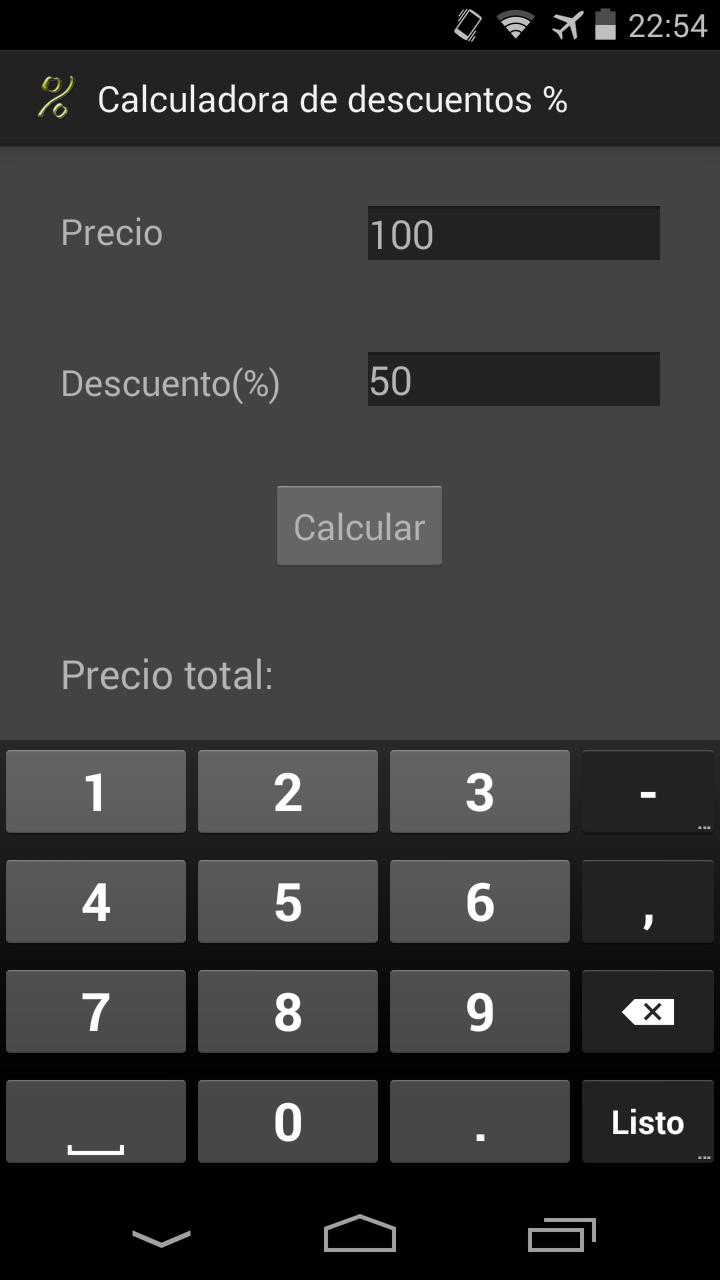720x1280 pixels.
Task: Select the Descuento(%) input field
Action: point(512,379)
